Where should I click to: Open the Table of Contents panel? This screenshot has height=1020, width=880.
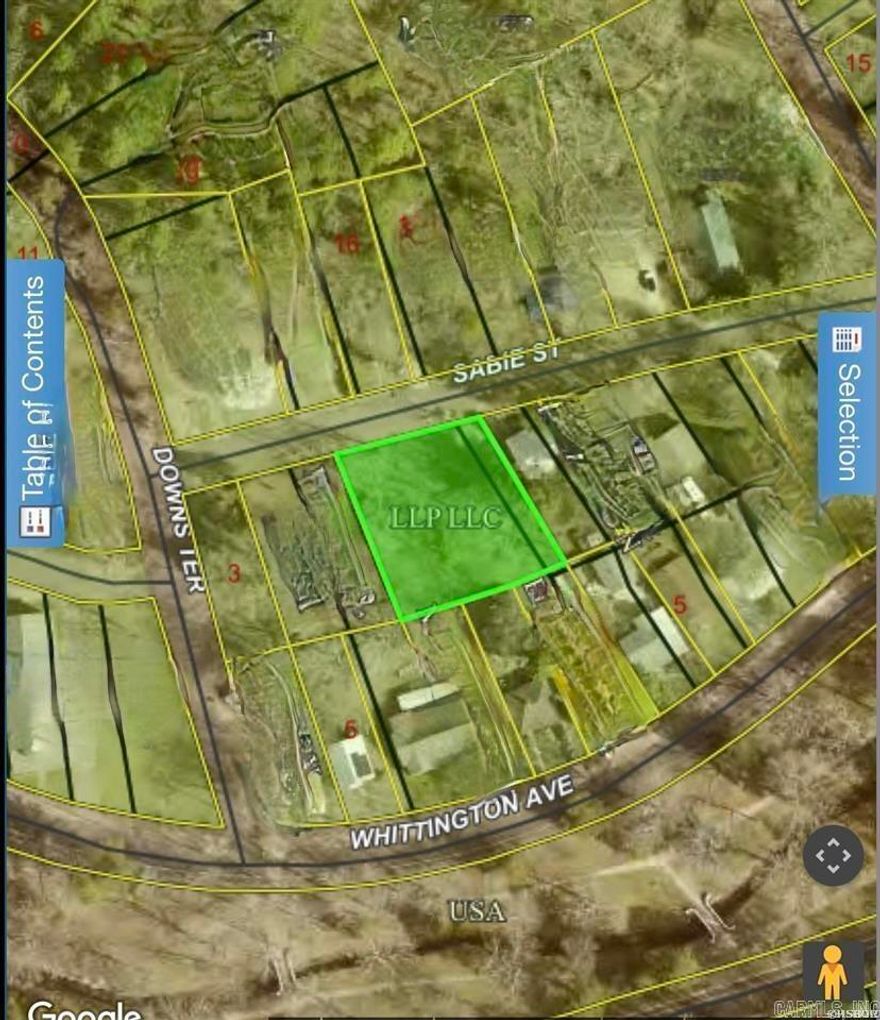pos(36,403)
